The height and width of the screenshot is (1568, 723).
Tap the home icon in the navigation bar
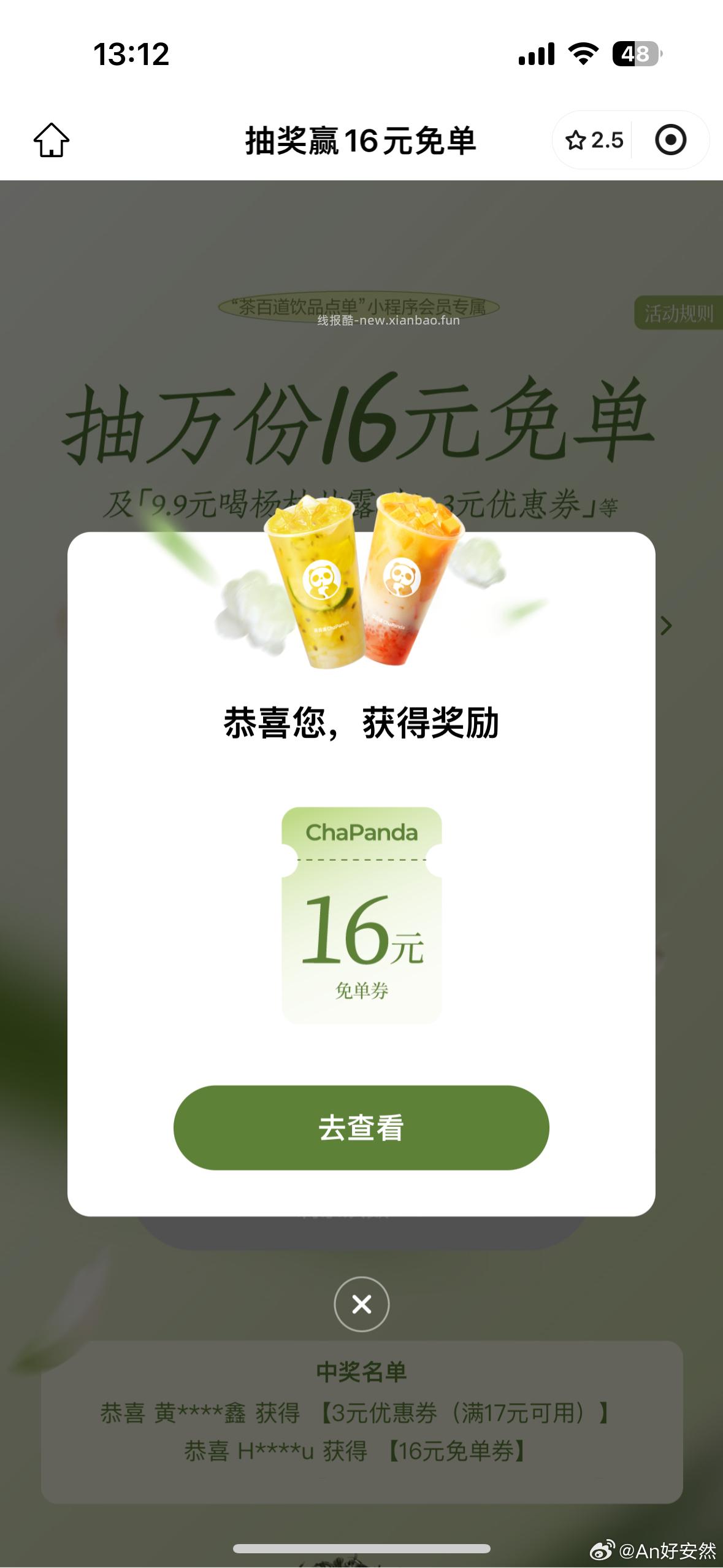[x=52, y=140]
